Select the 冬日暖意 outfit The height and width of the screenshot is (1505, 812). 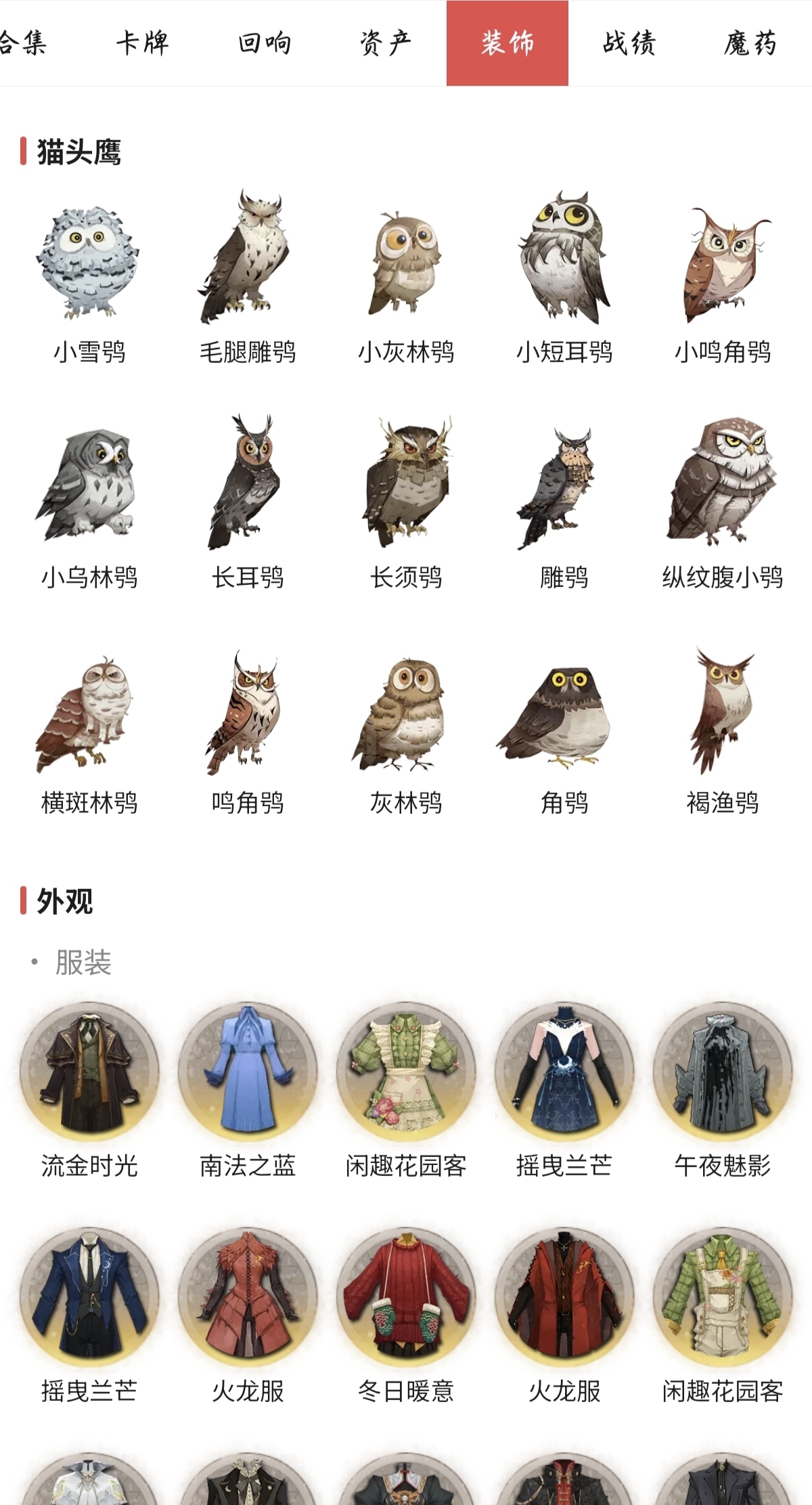(x=406, y=1299)
